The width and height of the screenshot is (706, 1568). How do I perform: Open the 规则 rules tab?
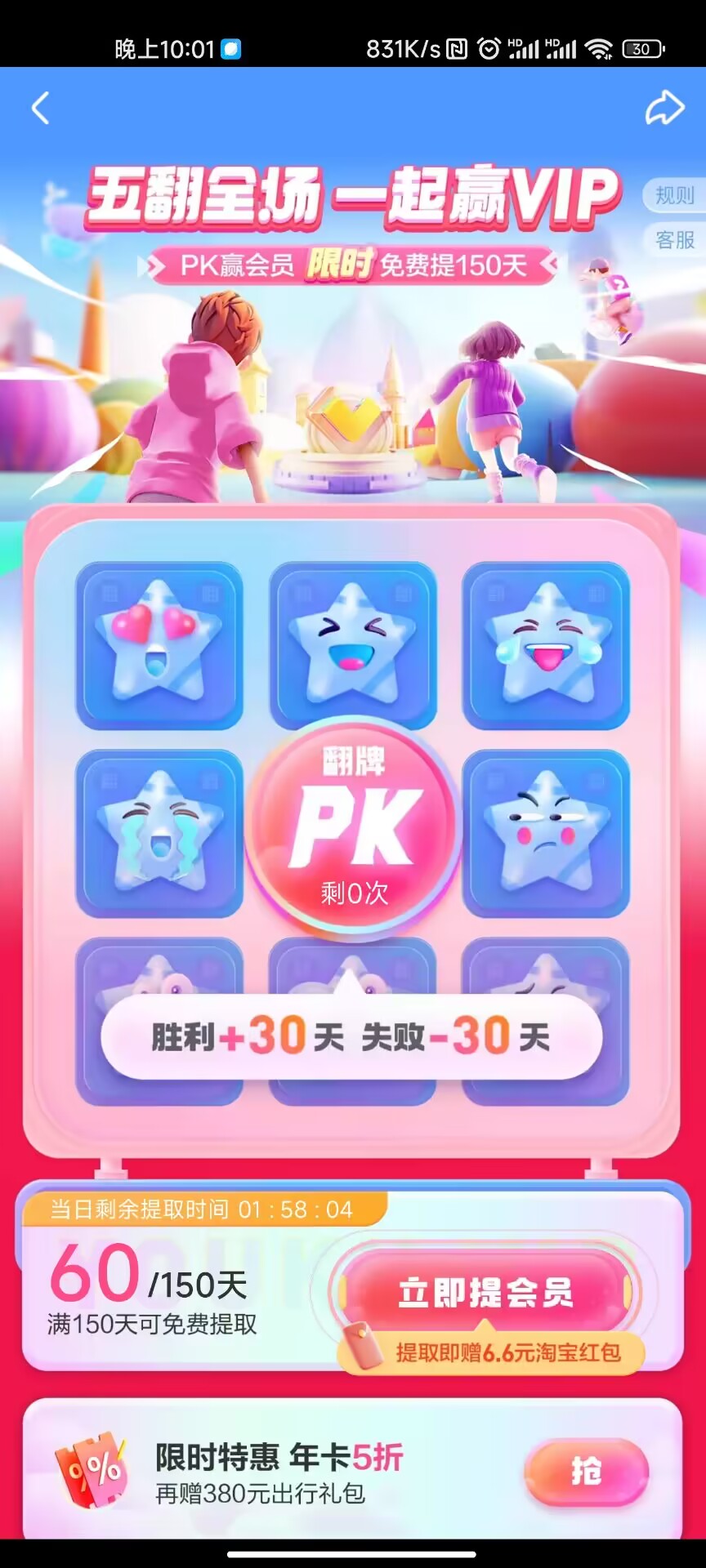(x=675, y=195)
